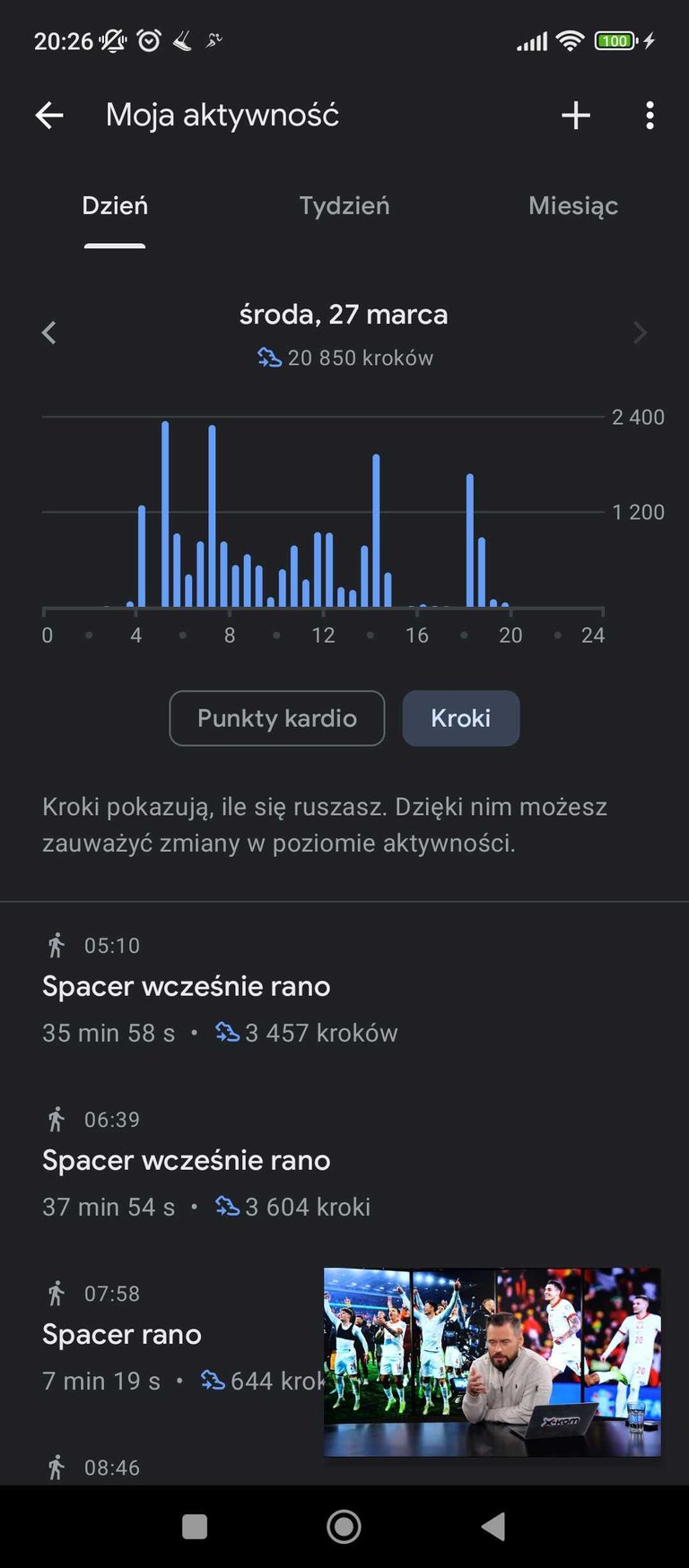The image size is (689, 1568).
Task: Add a new activity with plus icon
Action: (x=576, y=115)
